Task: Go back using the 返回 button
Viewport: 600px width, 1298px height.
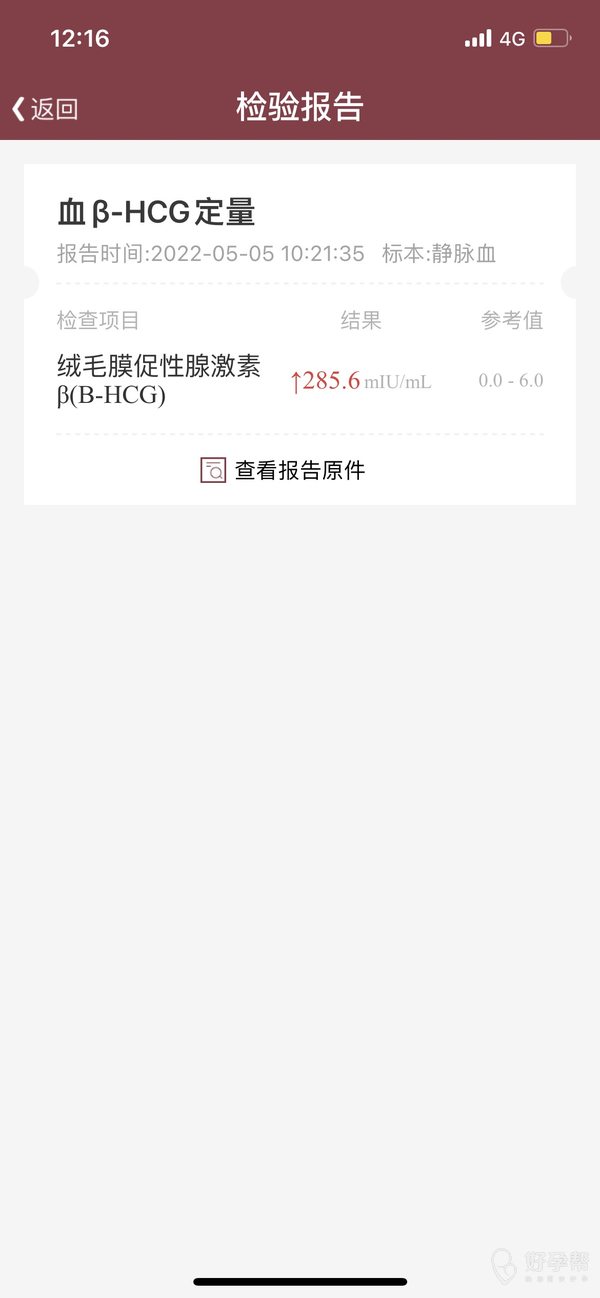Action: [x=45, y=109]
